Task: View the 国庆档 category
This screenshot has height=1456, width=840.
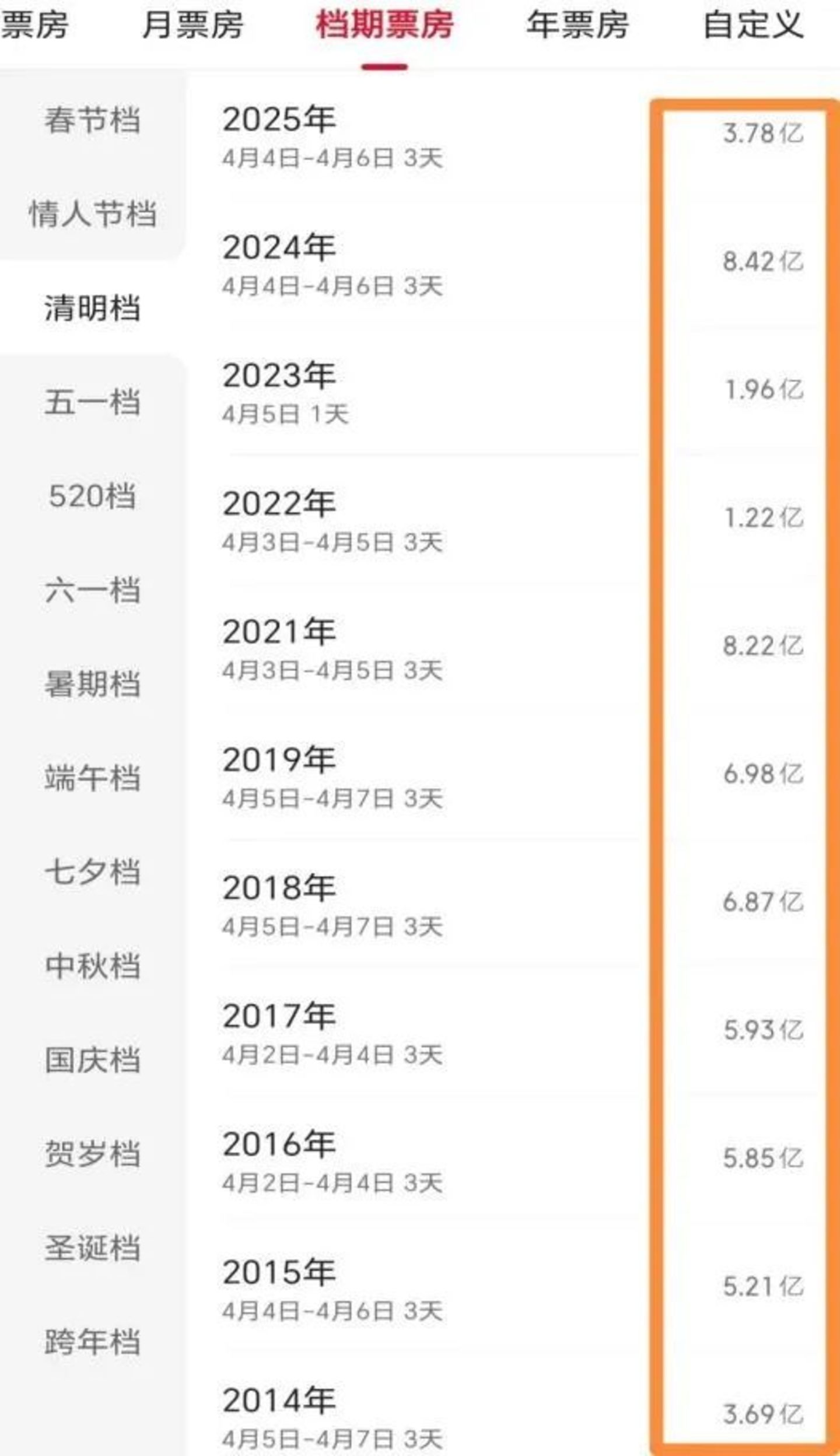Action: tap(92, 1060)
